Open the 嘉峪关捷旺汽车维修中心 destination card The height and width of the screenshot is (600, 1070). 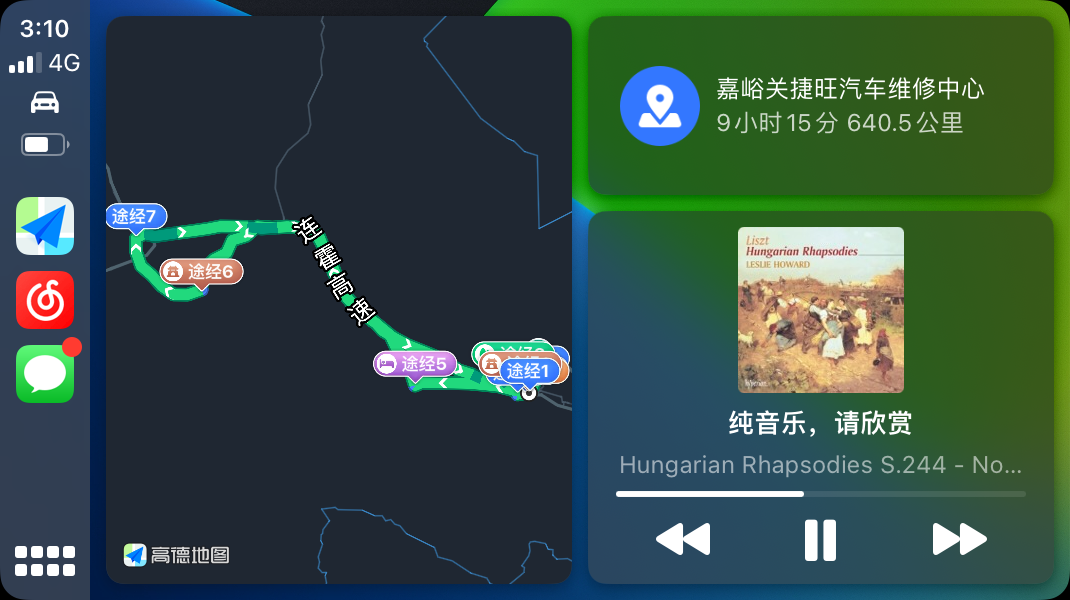click(x=820, y=105)
